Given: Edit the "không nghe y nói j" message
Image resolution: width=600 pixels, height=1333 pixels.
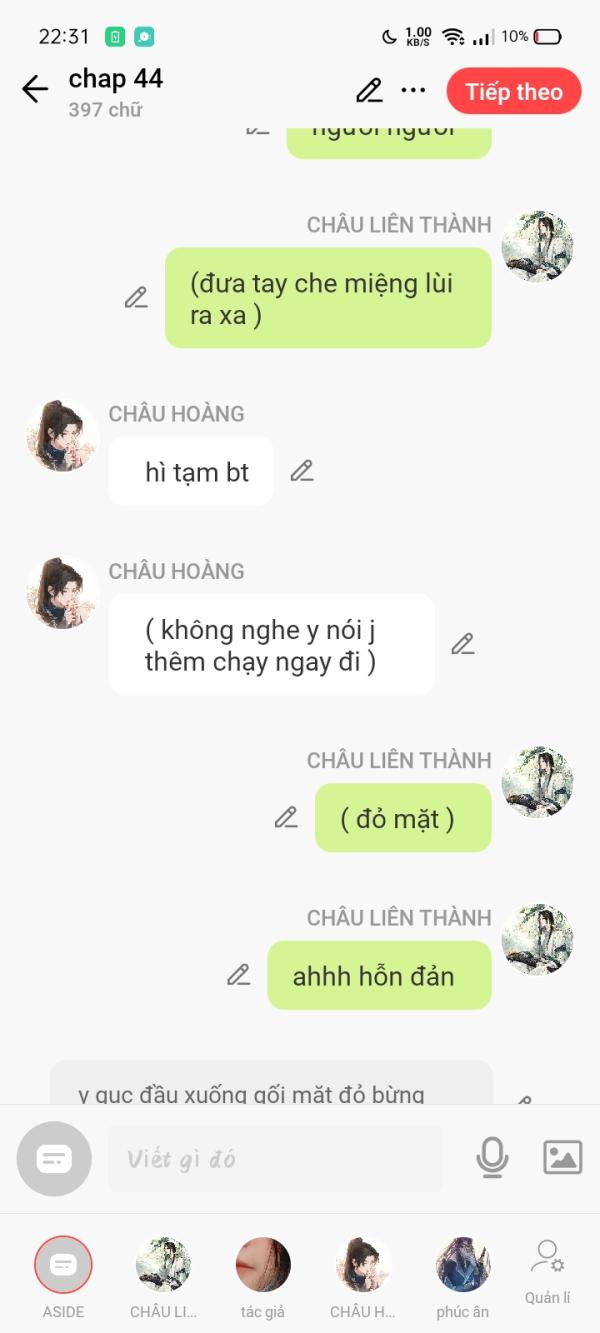Looking at the screenshot, I should pos(462,644).
